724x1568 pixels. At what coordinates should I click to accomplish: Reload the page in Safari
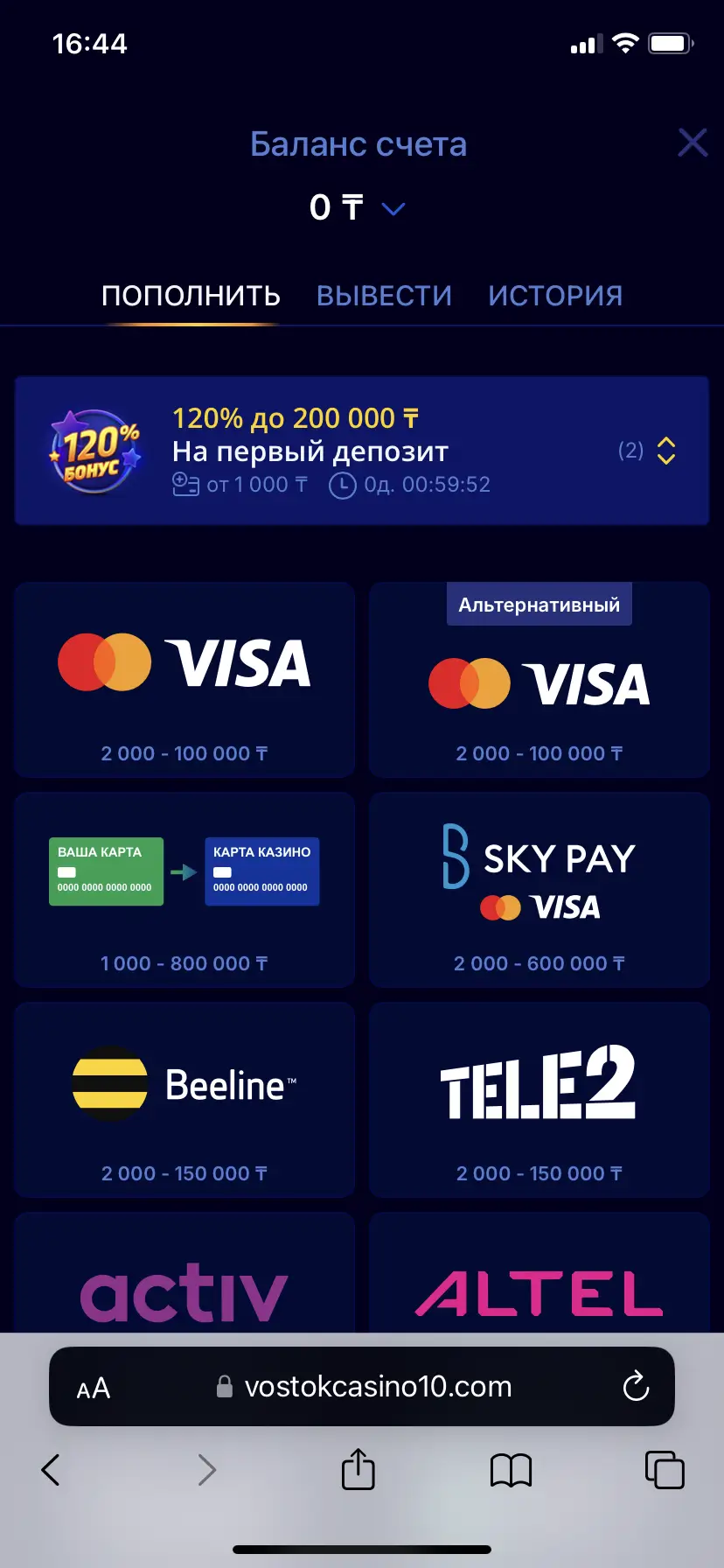(636, 1386)
